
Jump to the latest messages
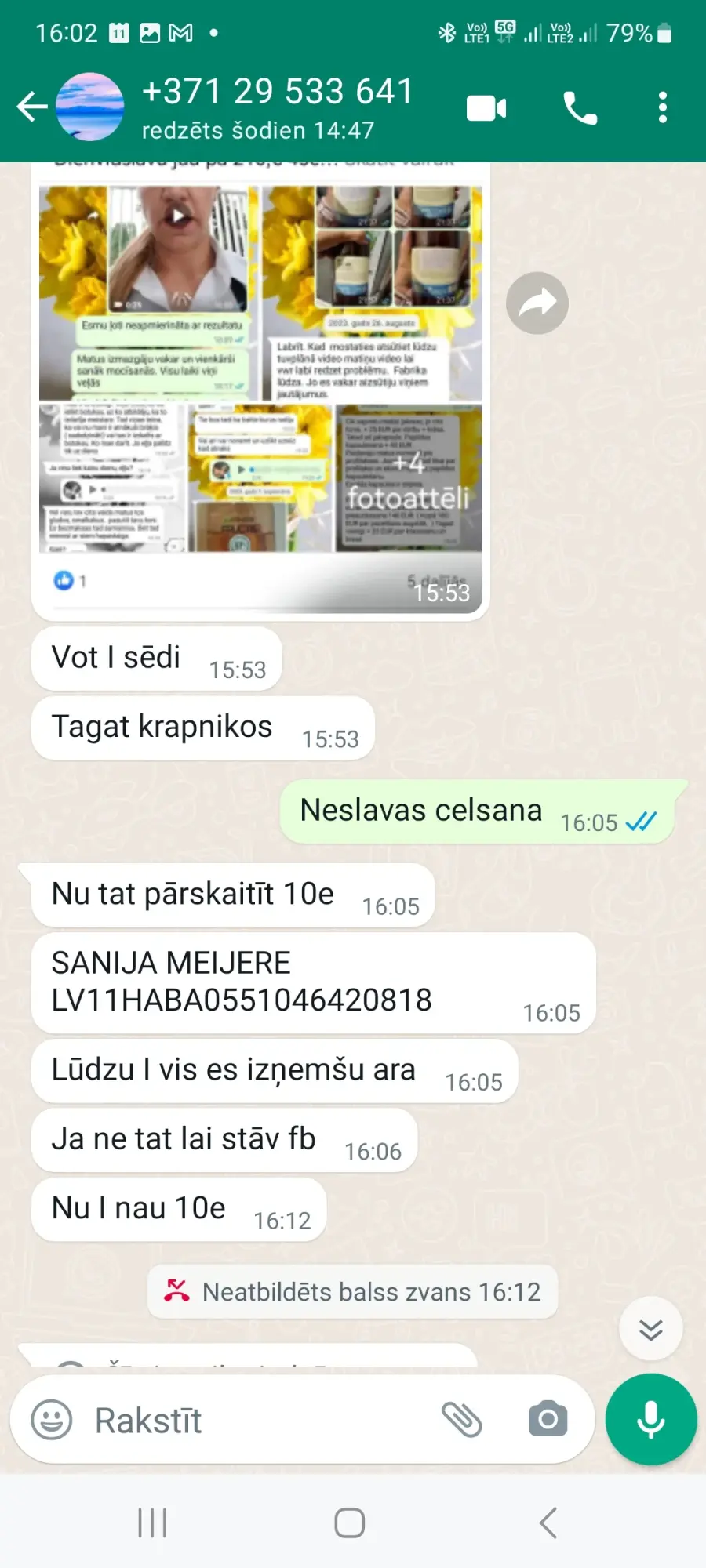tap(651, 1329)
